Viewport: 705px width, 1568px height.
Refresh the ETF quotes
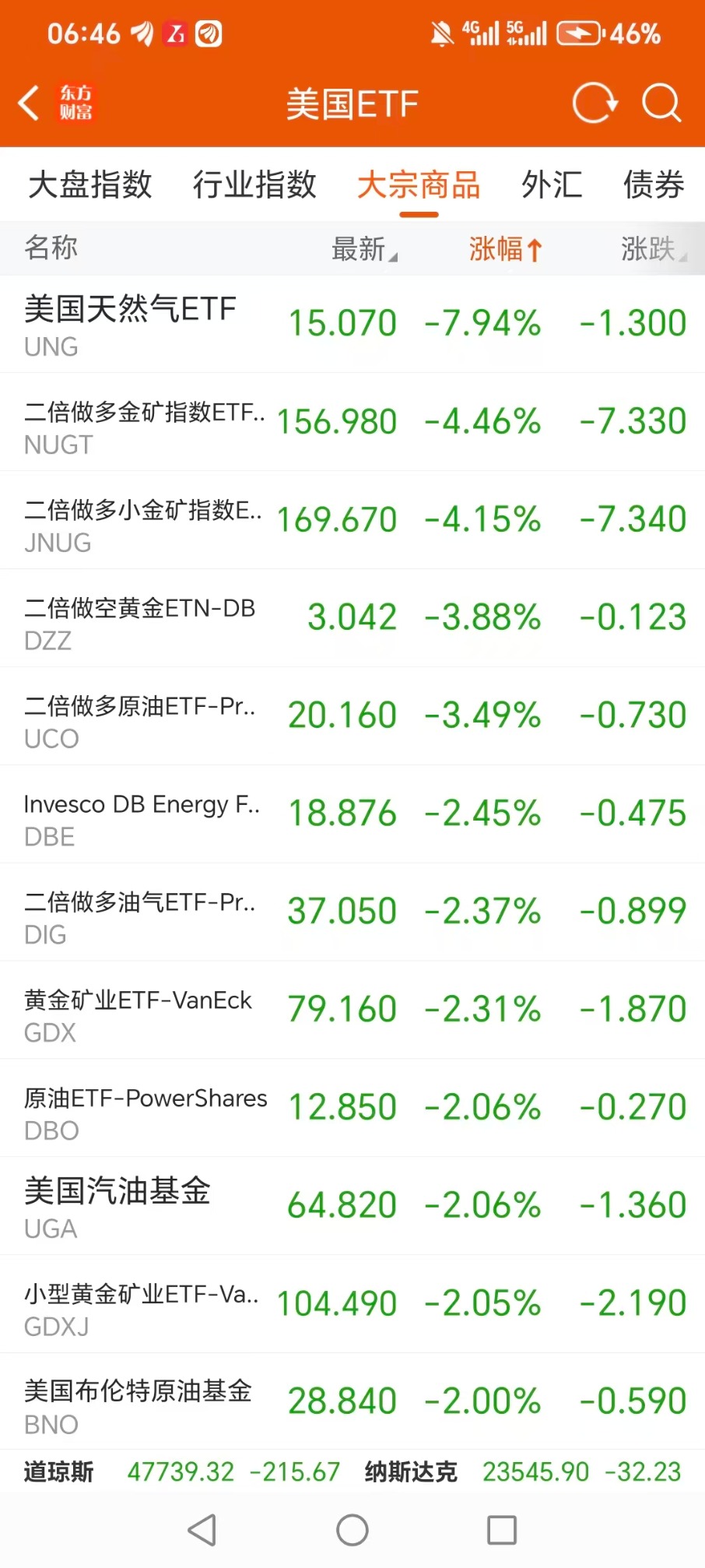coord(595,103)
